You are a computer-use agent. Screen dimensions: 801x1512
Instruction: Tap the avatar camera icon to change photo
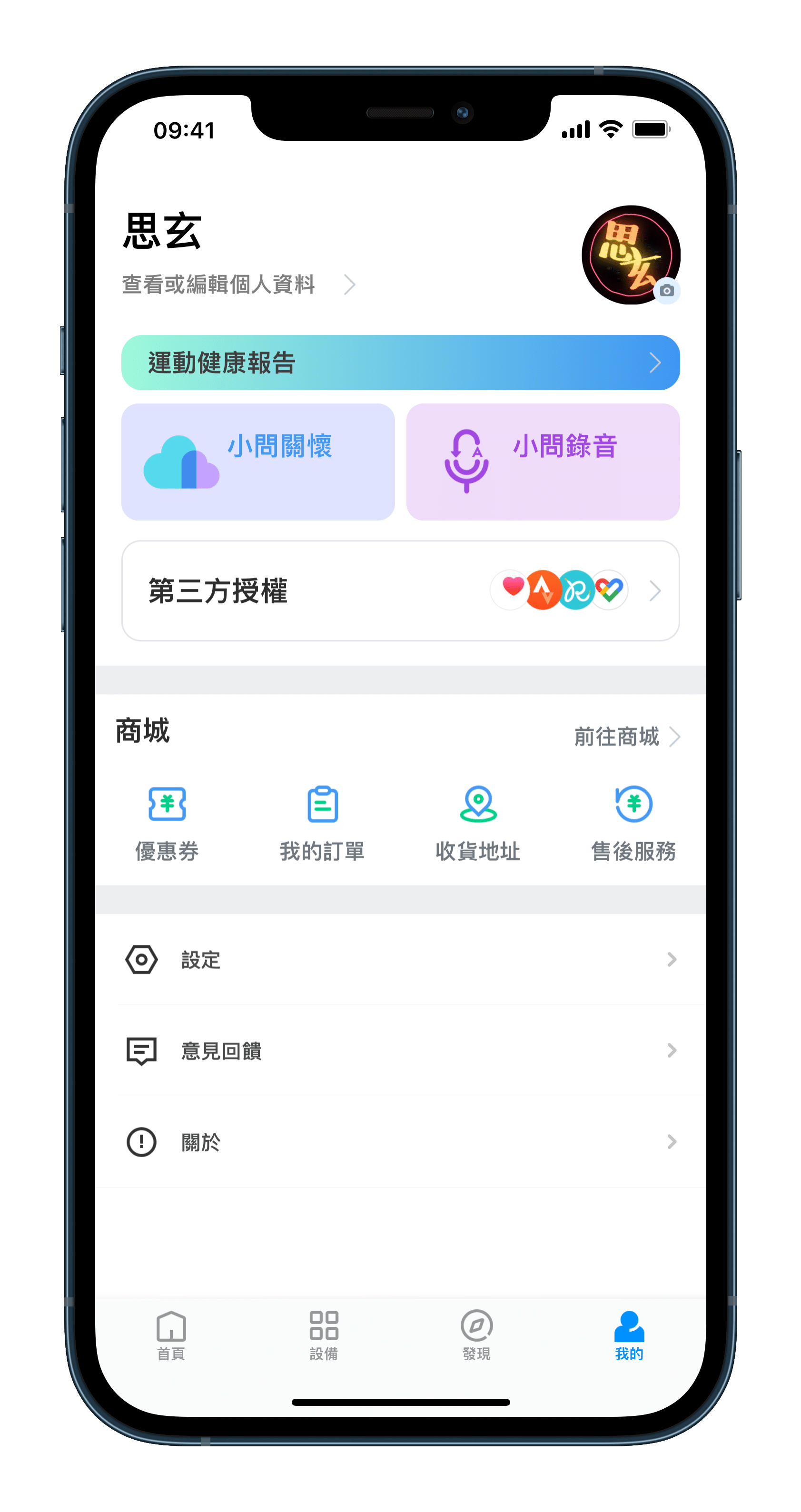click(x=666, y=291)
